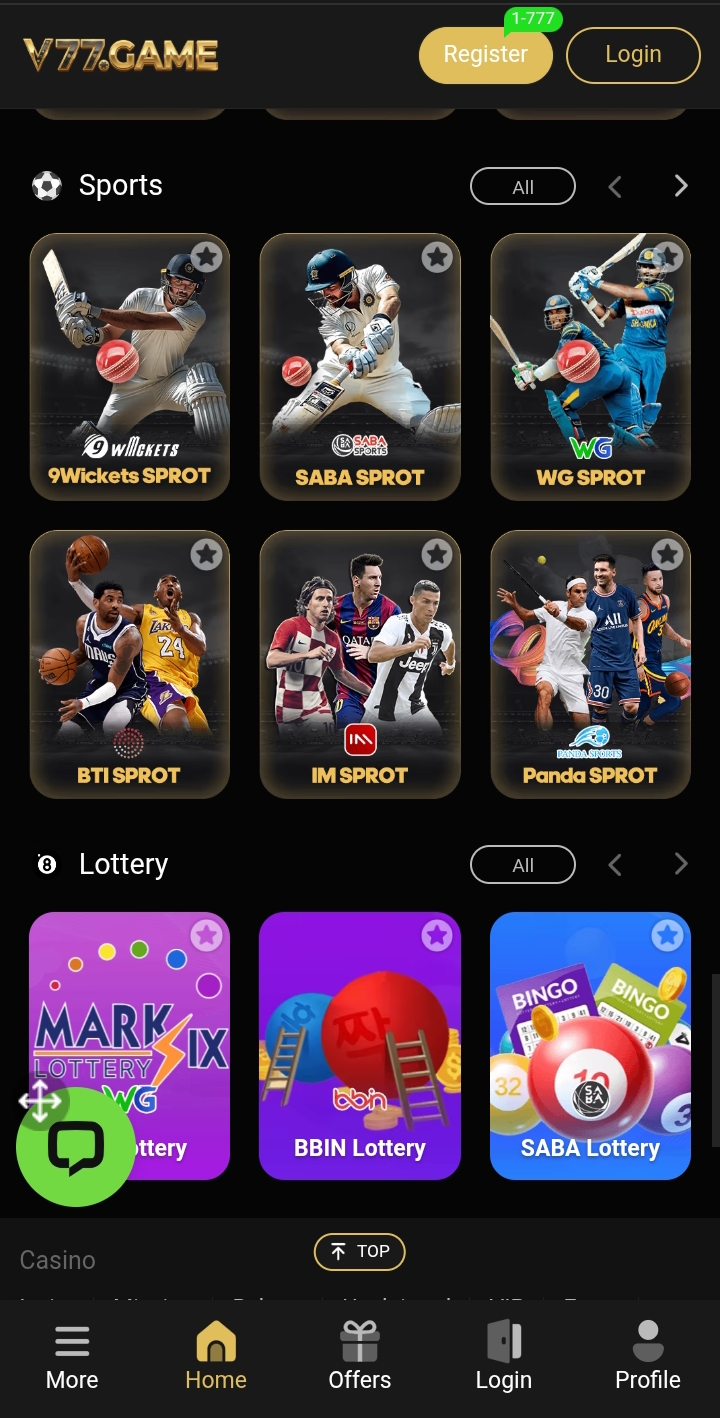
Task: Toggle the star on the BTI SPROT card
Action: coord(206,554)
